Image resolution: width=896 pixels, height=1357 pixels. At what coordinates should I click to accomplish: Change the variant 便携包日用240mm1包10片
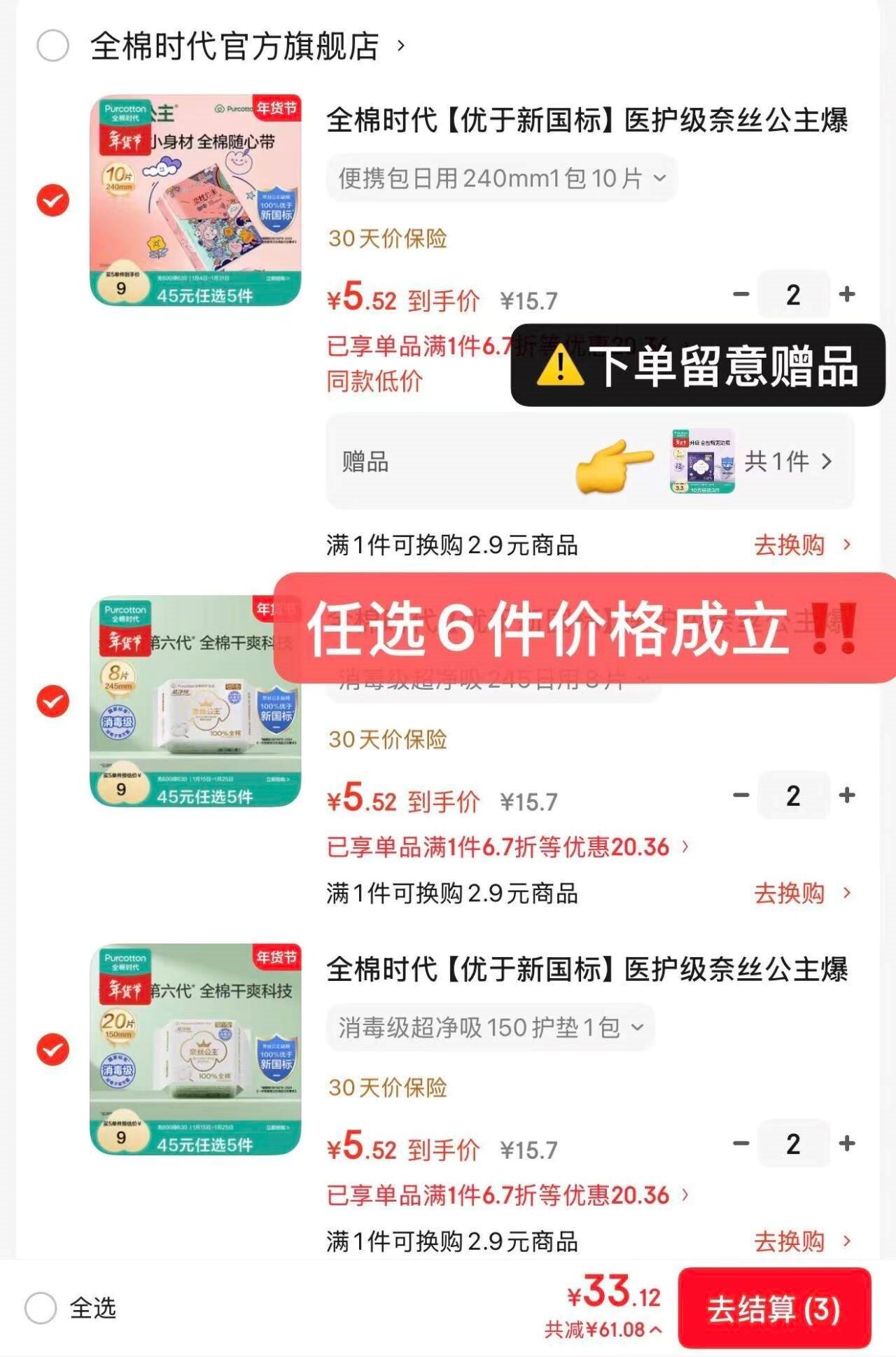click(x=501, y=179)
